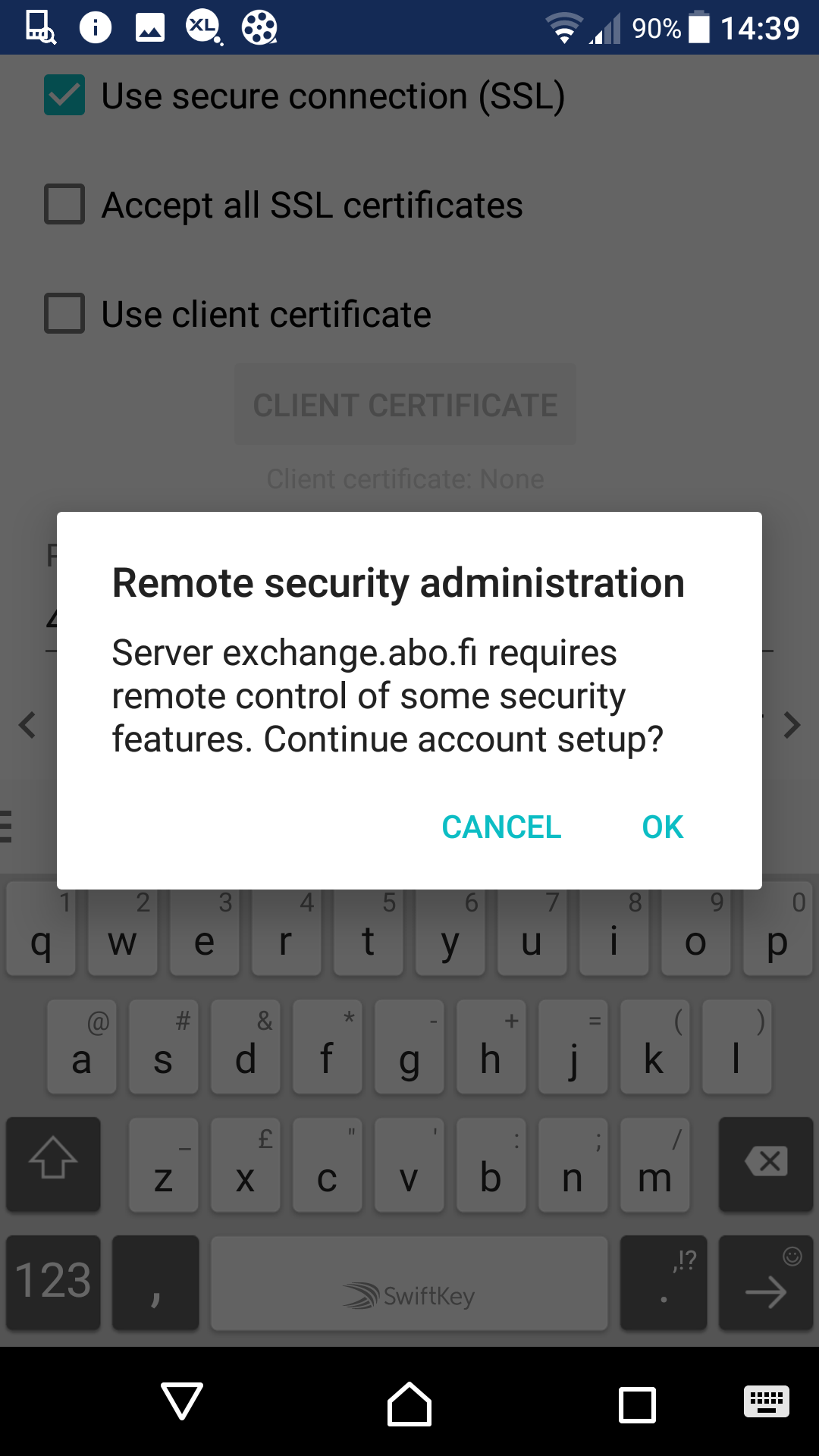Viewport: 819px width, 1456px height.
Task: Tap the system back button
Action: coord(182,1401)
